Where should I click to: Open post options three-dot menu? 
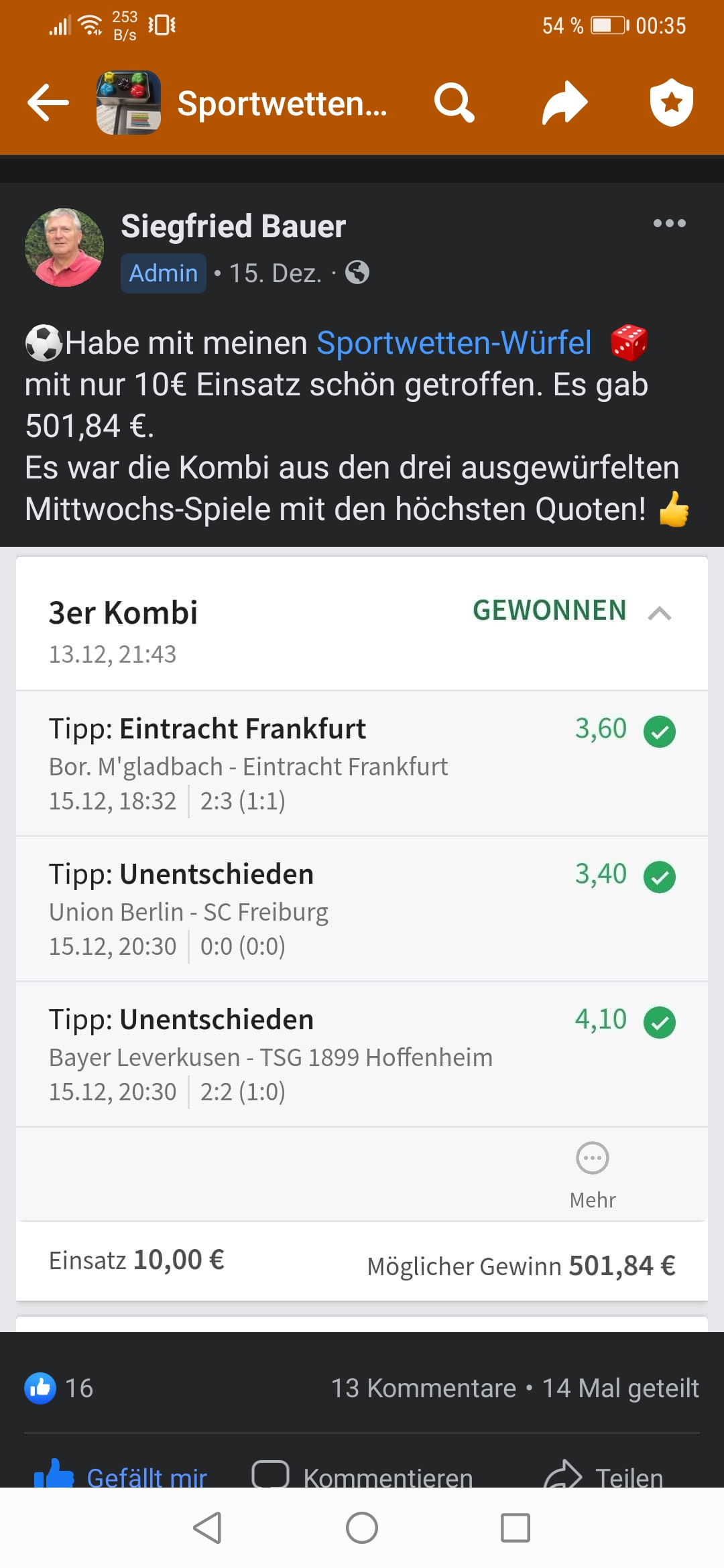pos(670,223)
